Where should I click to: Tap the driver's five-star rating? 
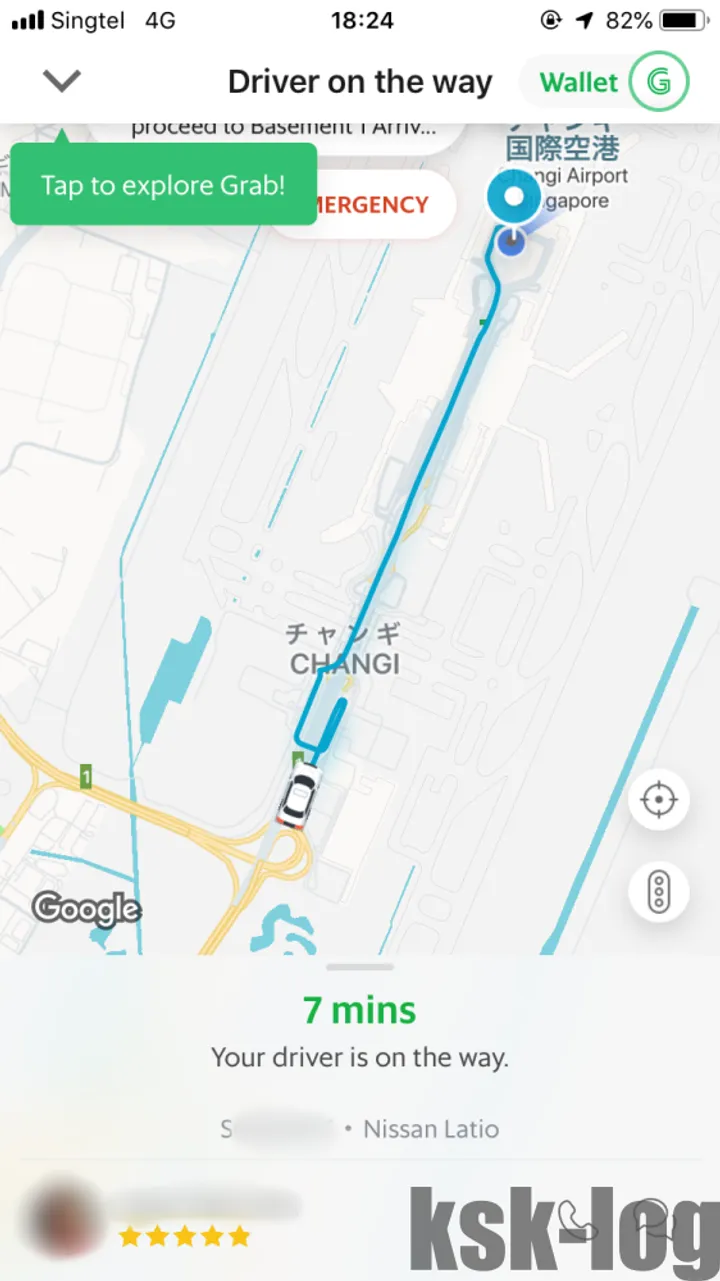click(x=185, y=1236)
